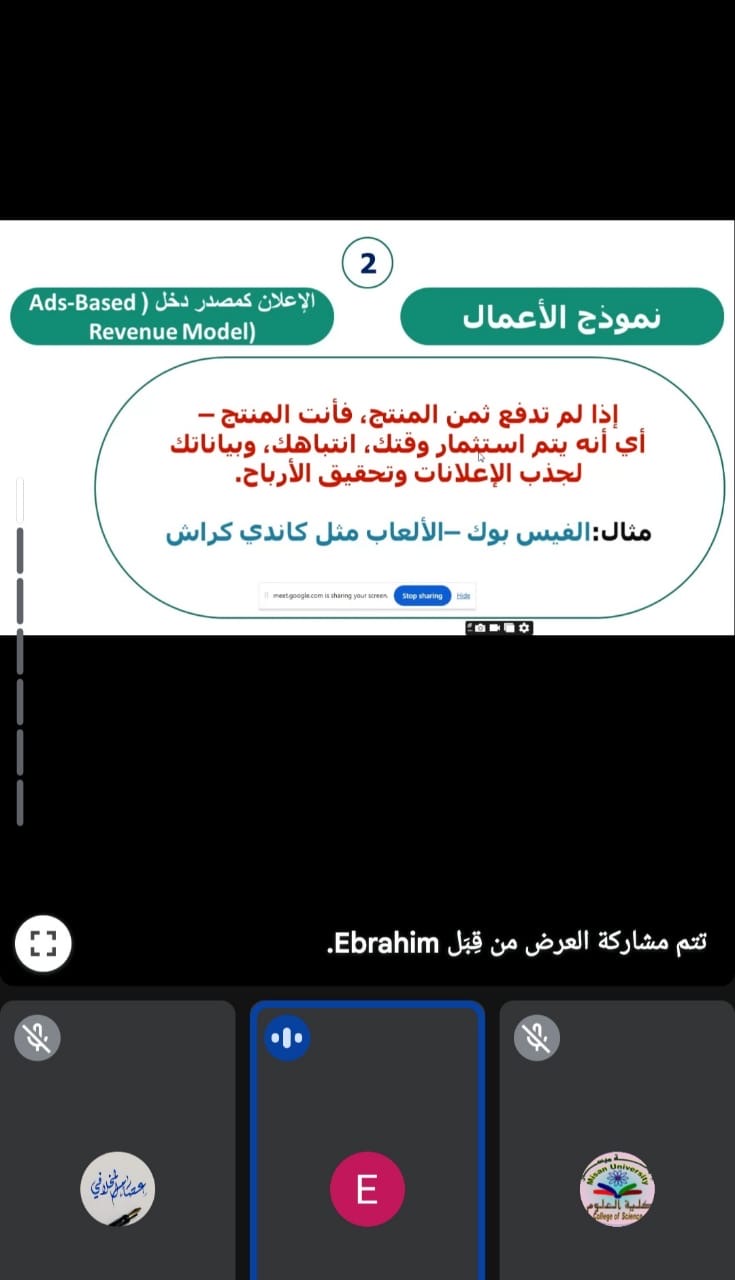The width and height of the screenshot is (735, 1280).
Task: Expand the shared presentation to fullscreen
Action: 43,943
